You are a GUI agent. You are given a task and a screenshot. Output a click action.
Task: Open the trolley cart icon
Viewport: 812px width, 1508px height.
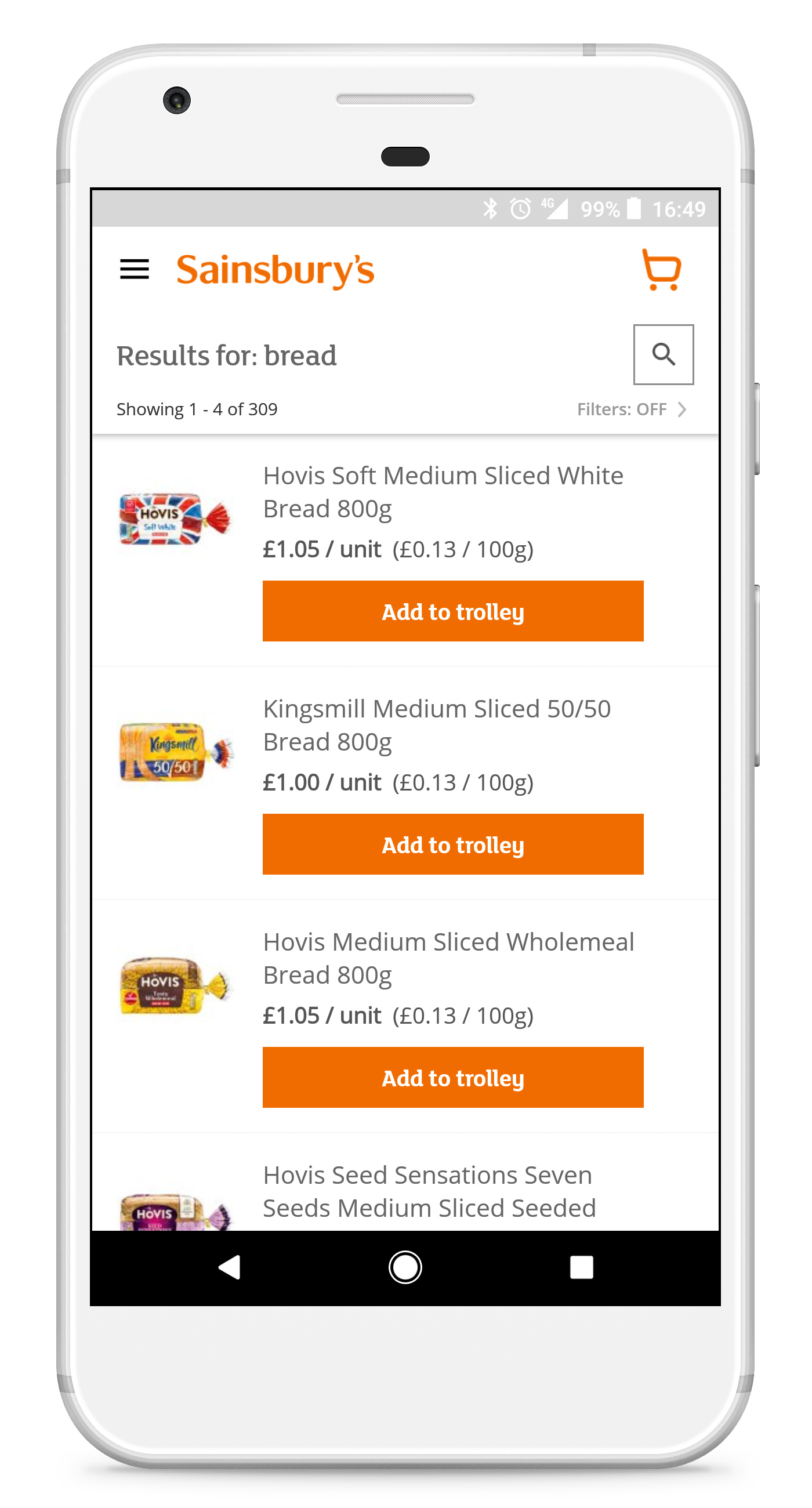662,269
